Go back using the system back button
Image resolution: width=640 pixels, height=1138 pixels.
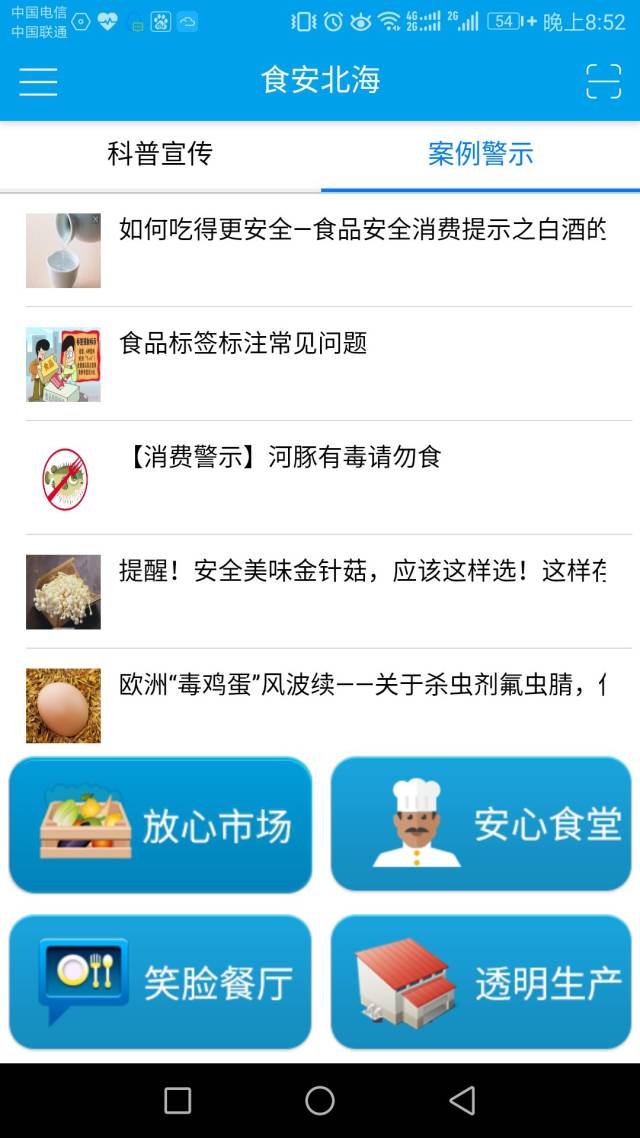[x=462, y=1100]
